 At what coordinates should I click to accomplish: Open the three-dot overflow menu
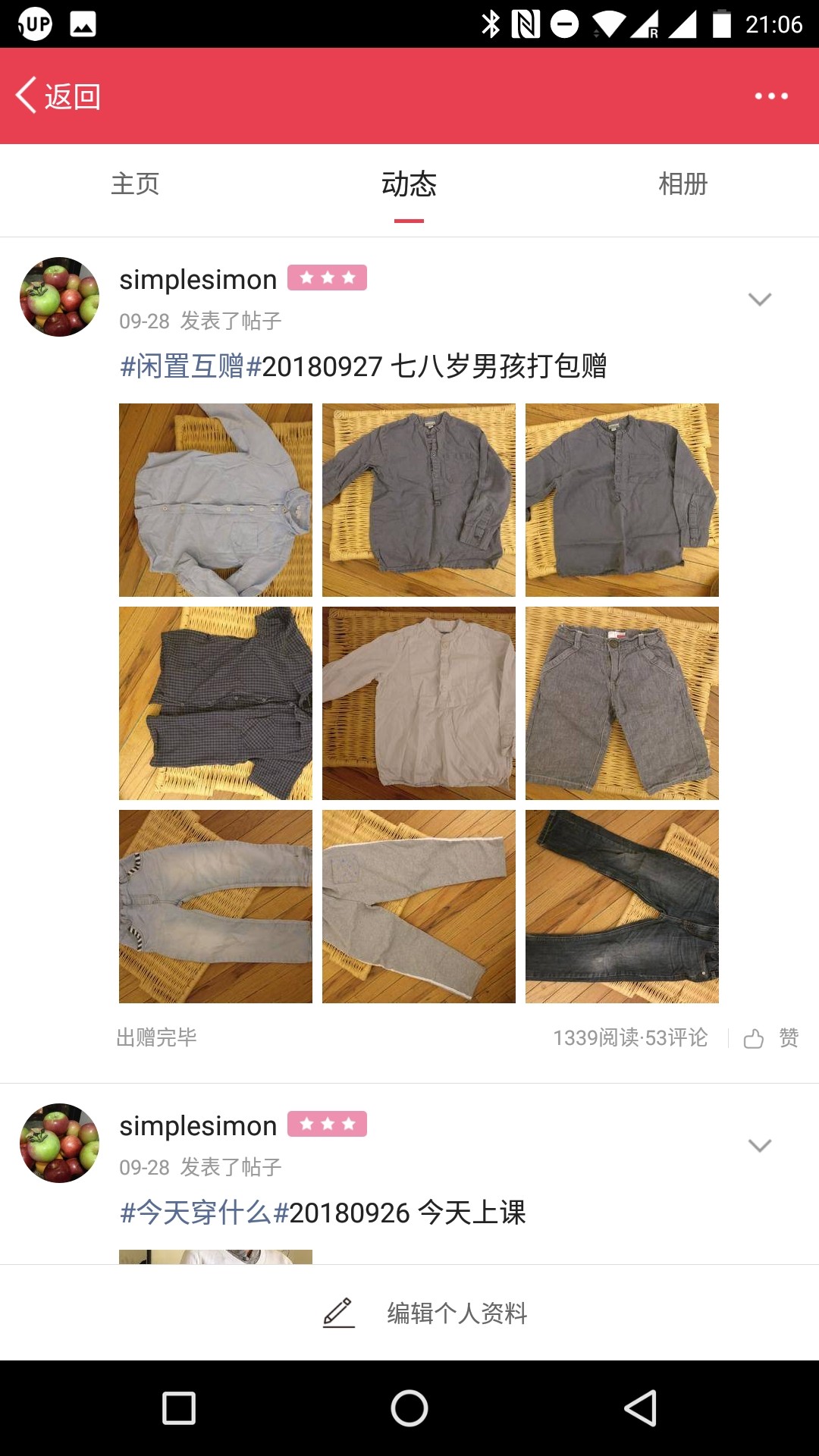771,96
